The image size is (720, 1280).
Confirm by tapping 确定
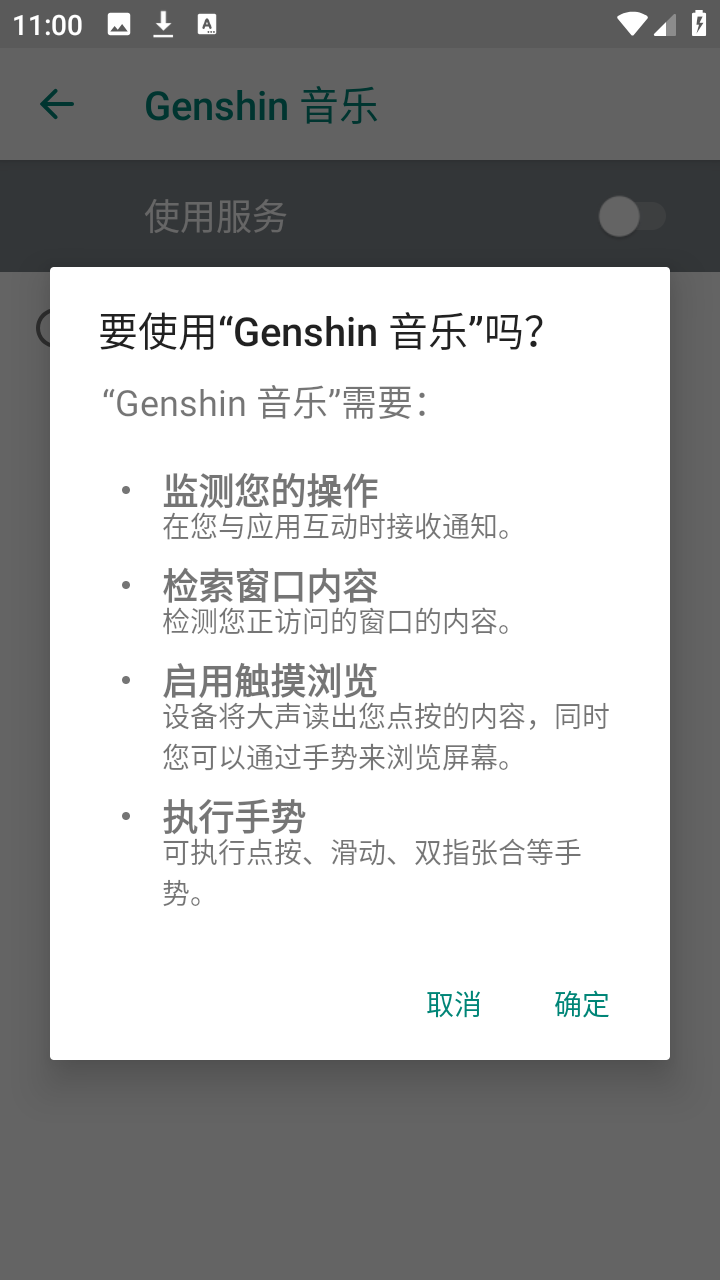click(581, 1004)
